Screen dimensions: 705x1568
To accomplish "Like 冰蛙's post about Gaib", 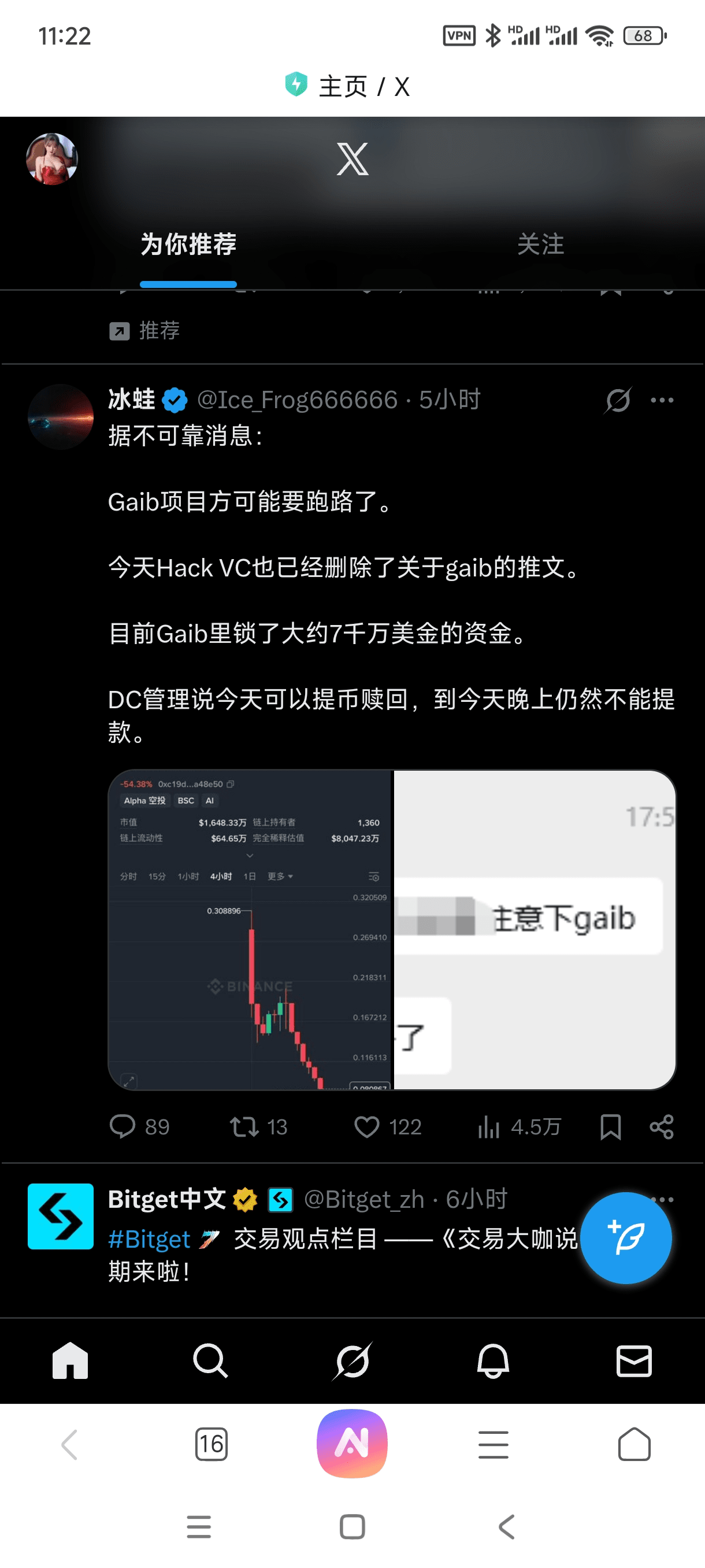I will pos(367,1127).
